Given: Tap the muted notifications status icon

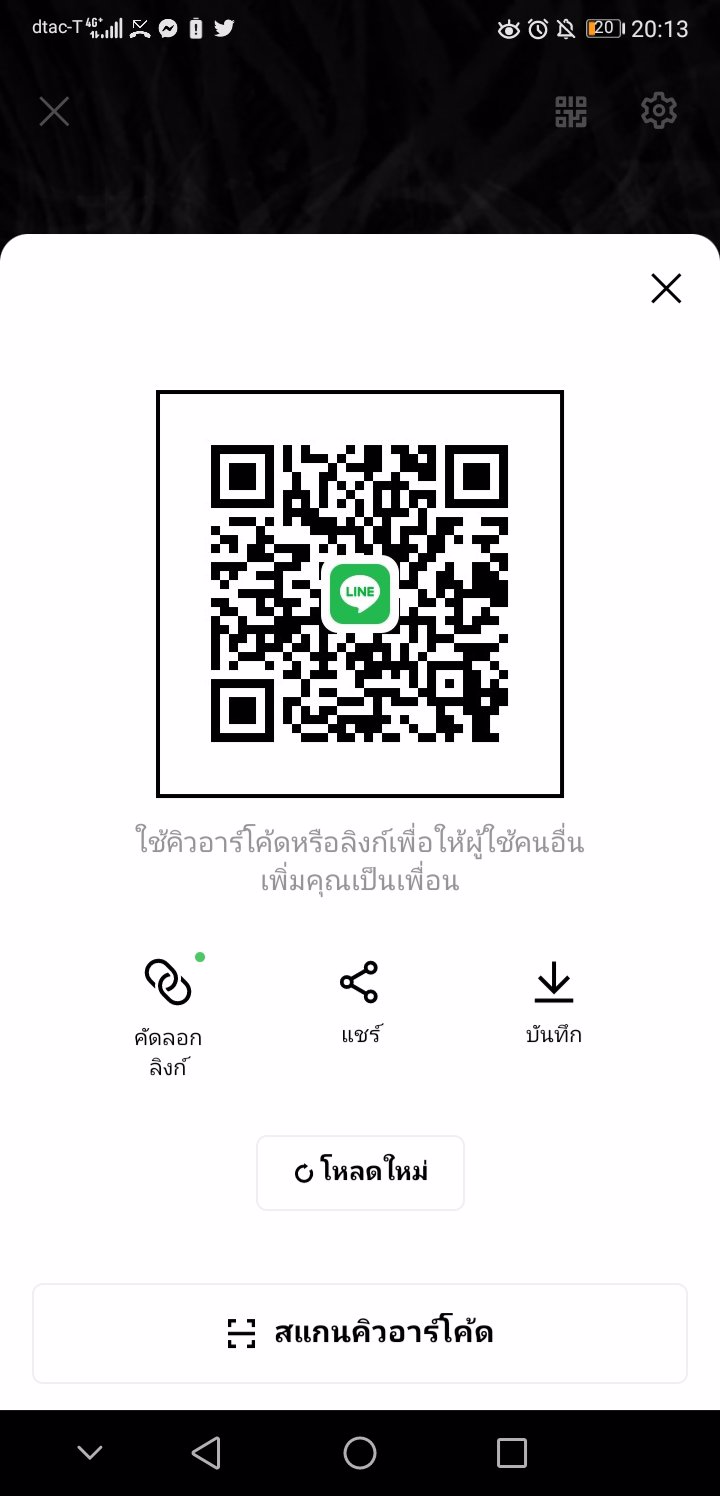Looking at the screenshot, I should click(565, 28).
